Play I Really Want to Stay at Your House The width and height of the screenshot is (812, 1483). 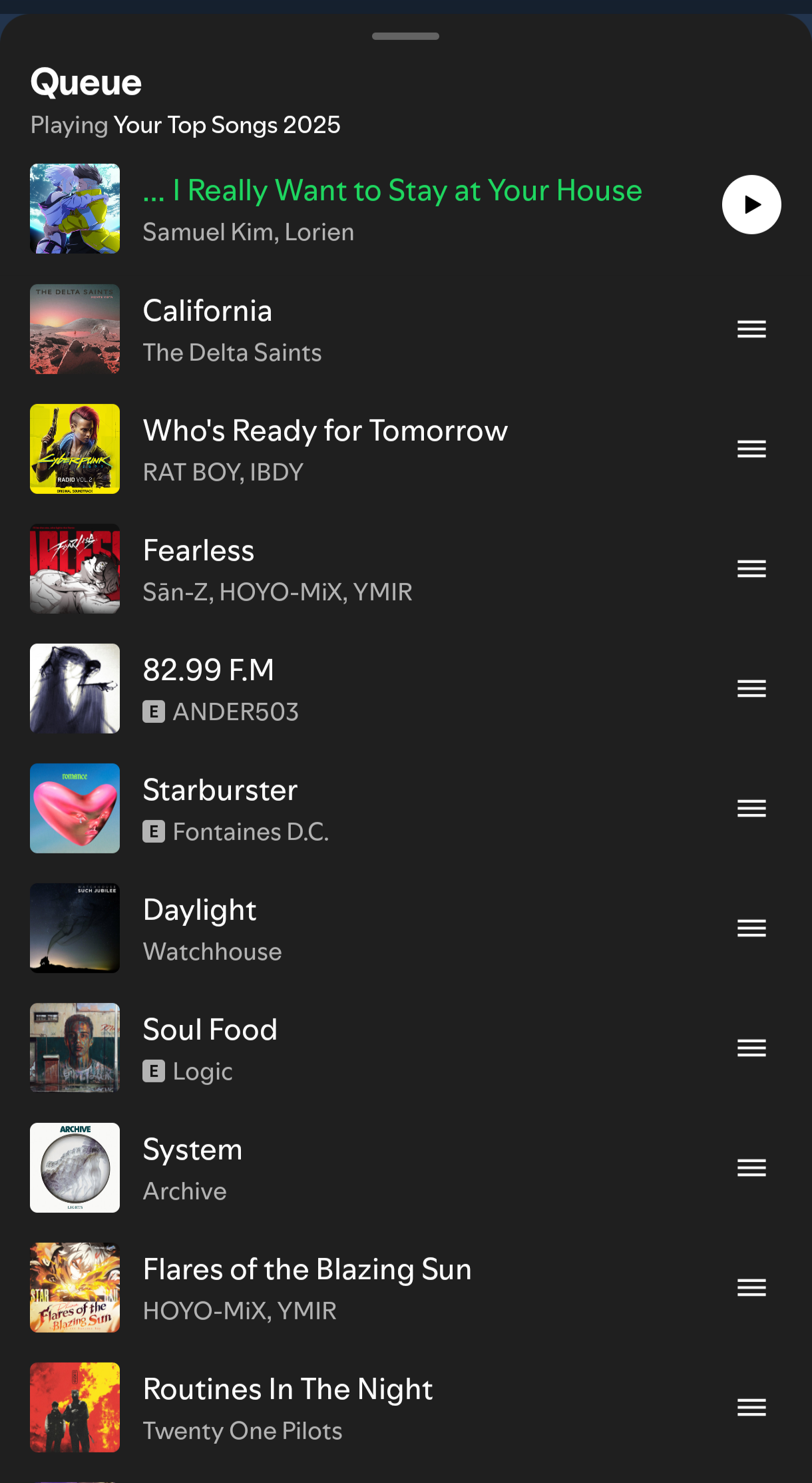[751, 204]
